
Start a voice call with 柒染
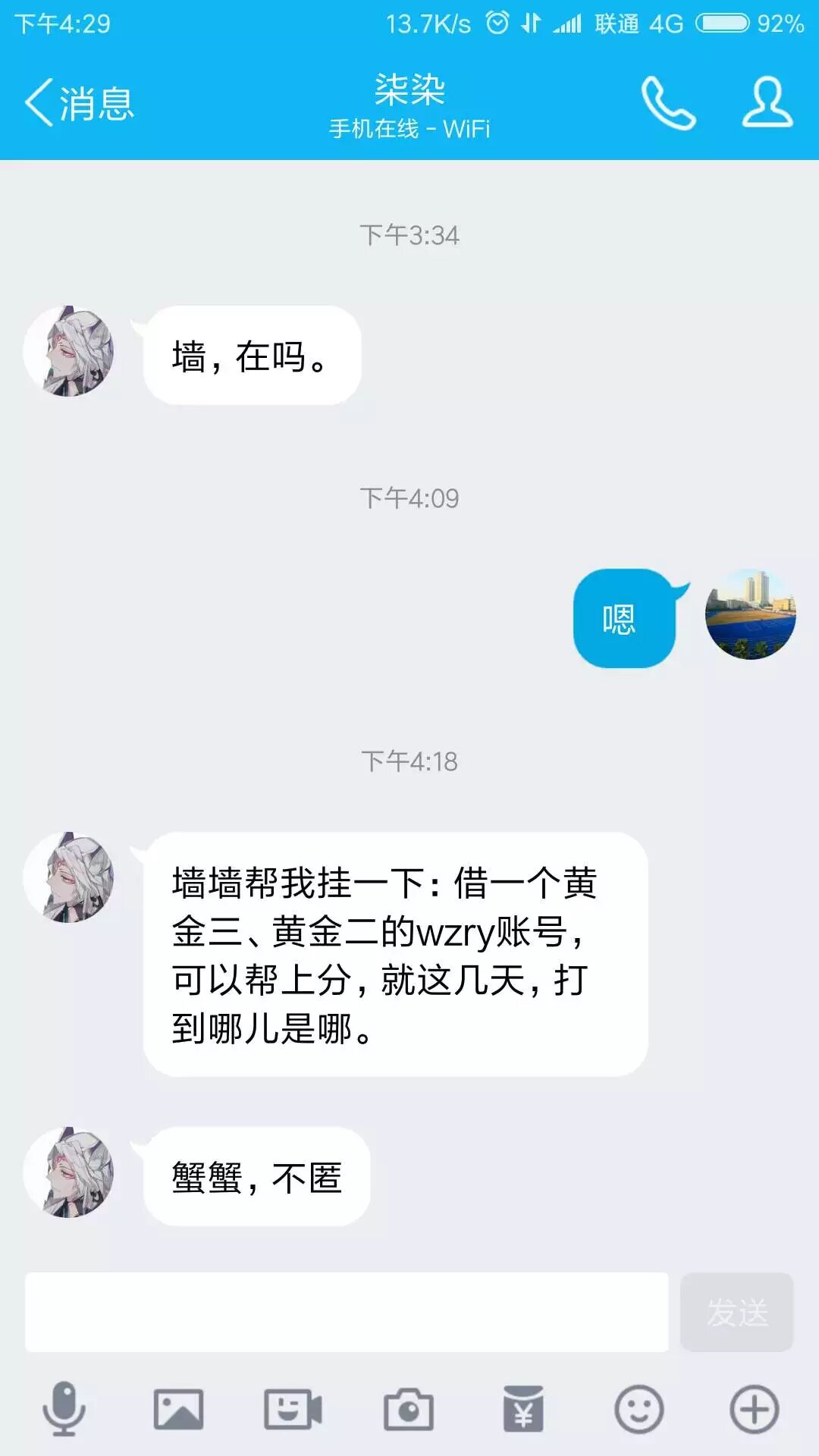pos(668,102)
